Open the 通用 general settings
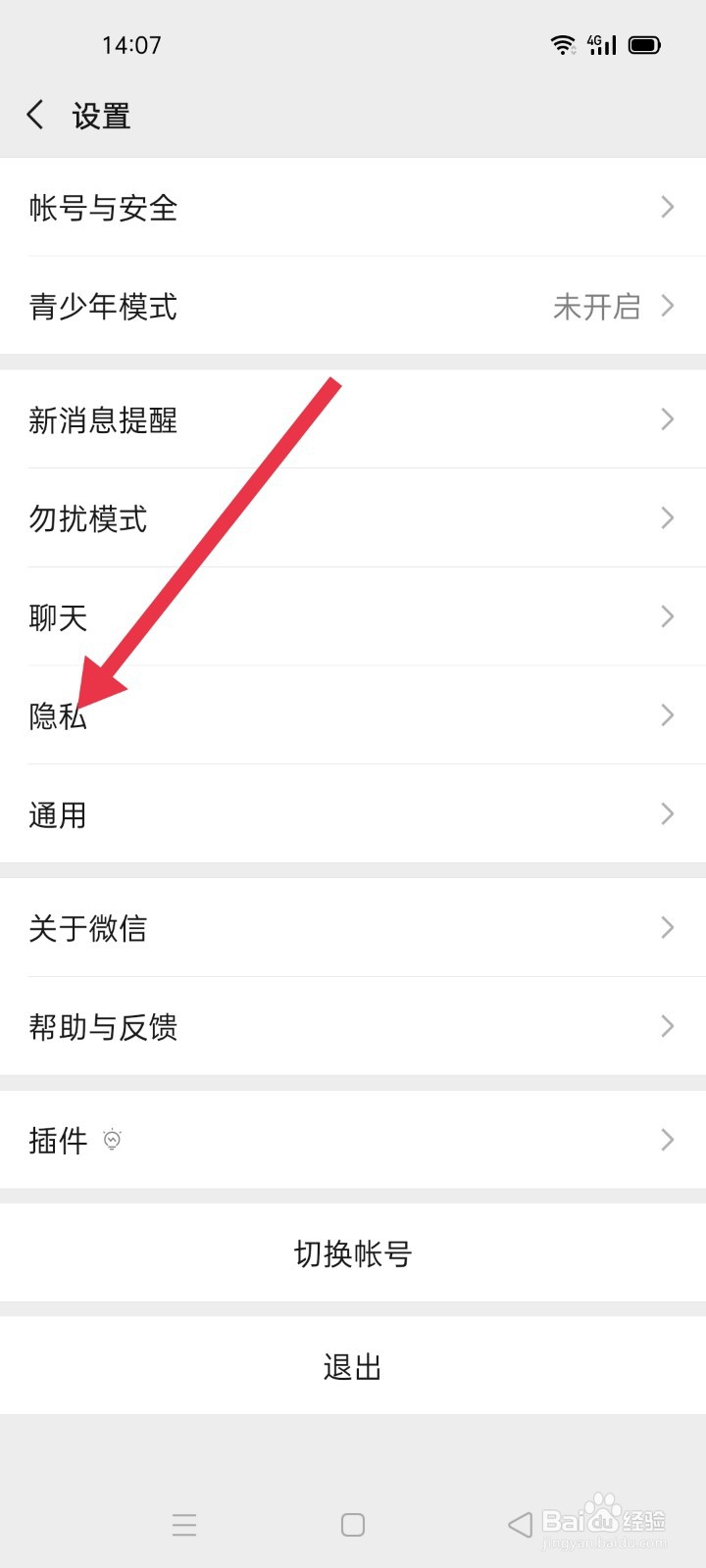The width and height of the screenshot is (706, 1568). tap(353, 814)
